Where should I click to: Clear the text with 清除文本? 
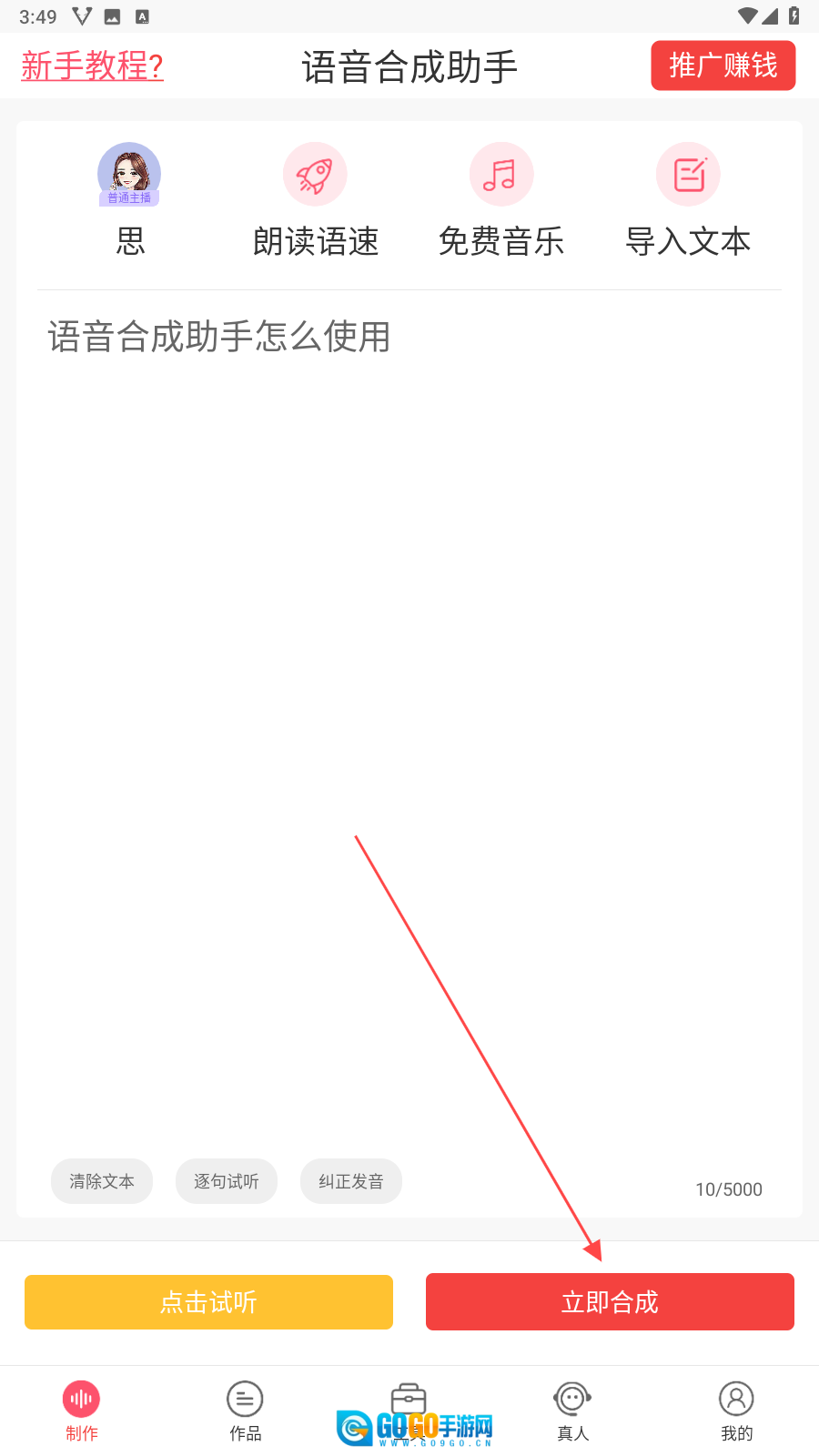(102, 1181)
